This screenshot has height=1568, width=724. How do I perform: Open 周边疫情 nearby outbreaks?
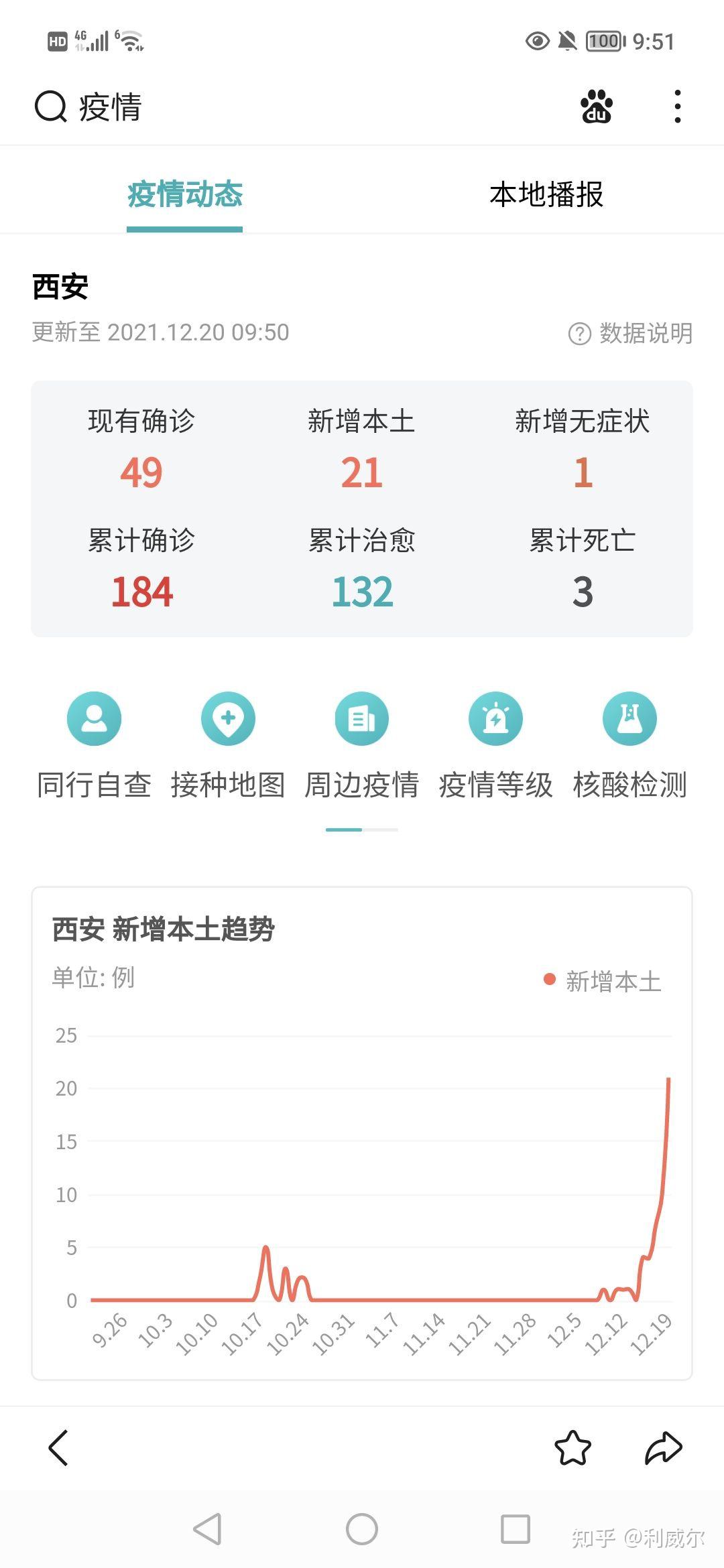point(362,745)
